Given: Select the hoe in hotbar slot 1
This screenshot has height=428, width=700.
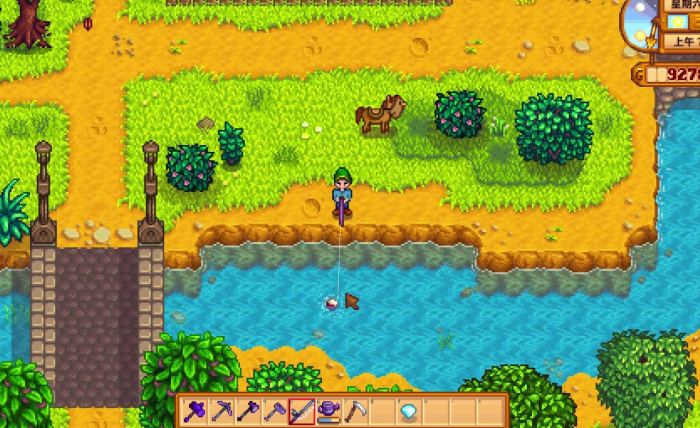Looking at the screenshot, I should point(195,411).
